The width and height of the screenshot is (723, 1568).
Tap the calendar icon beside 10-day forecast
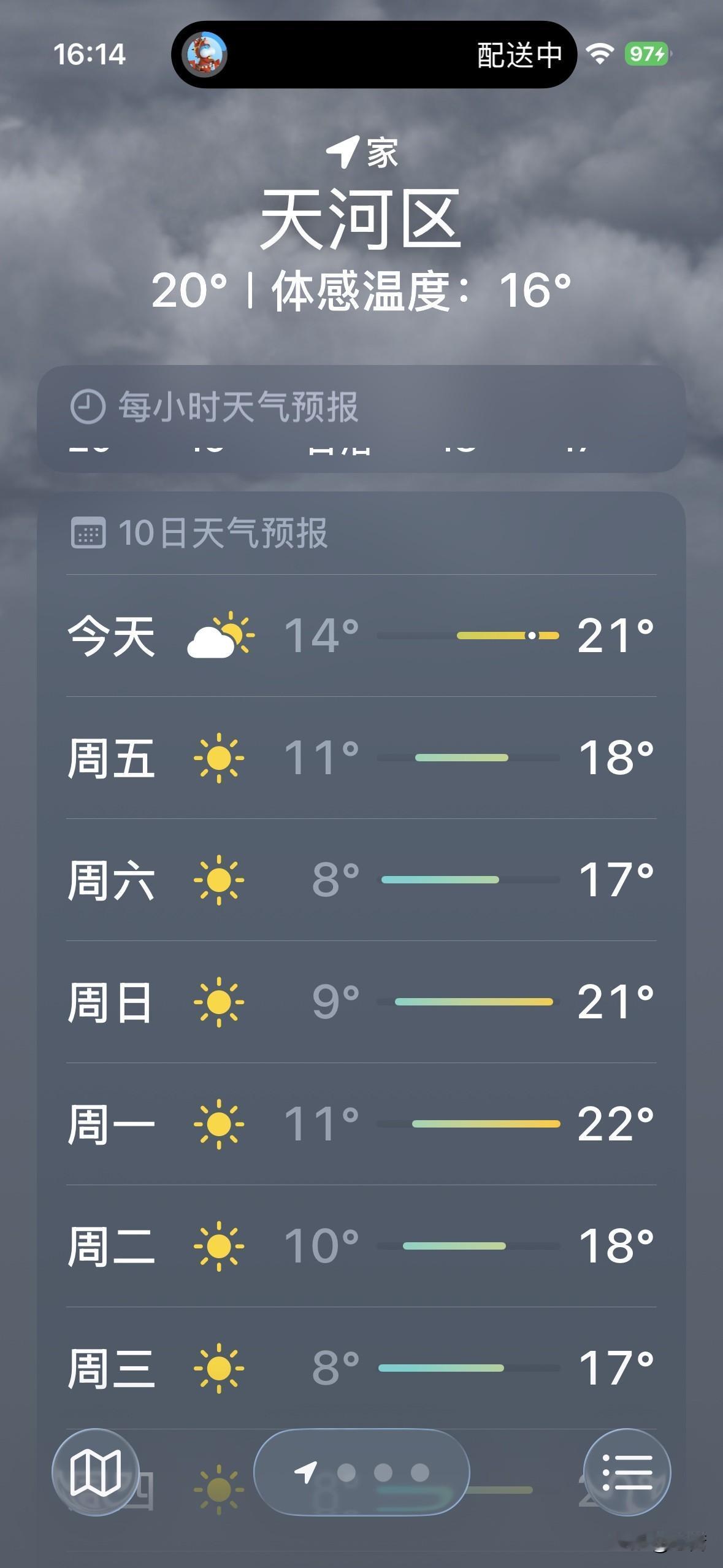(x=90, y=534)
